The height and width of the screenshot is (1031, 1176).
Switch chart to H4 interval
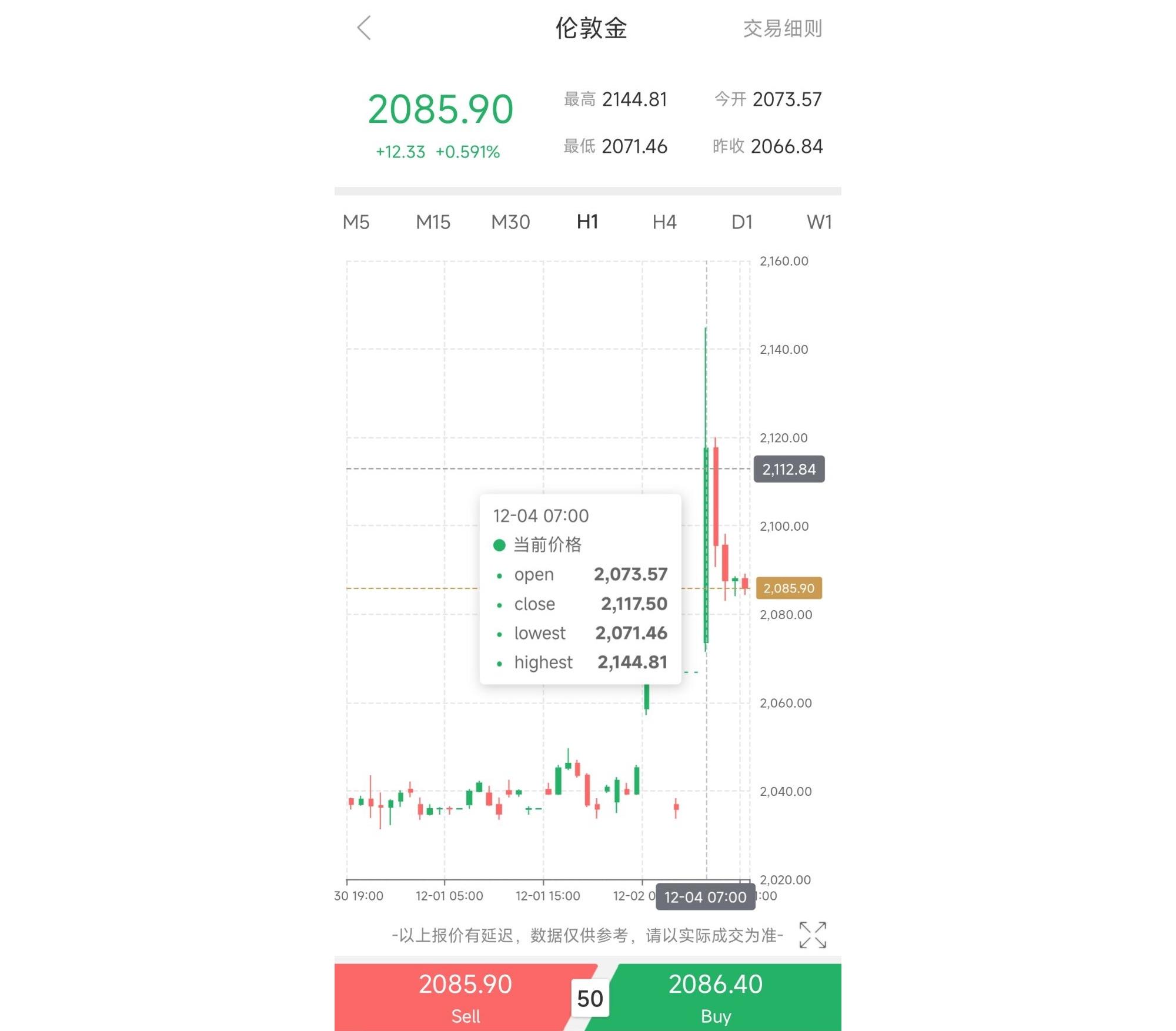coord(664,222)
